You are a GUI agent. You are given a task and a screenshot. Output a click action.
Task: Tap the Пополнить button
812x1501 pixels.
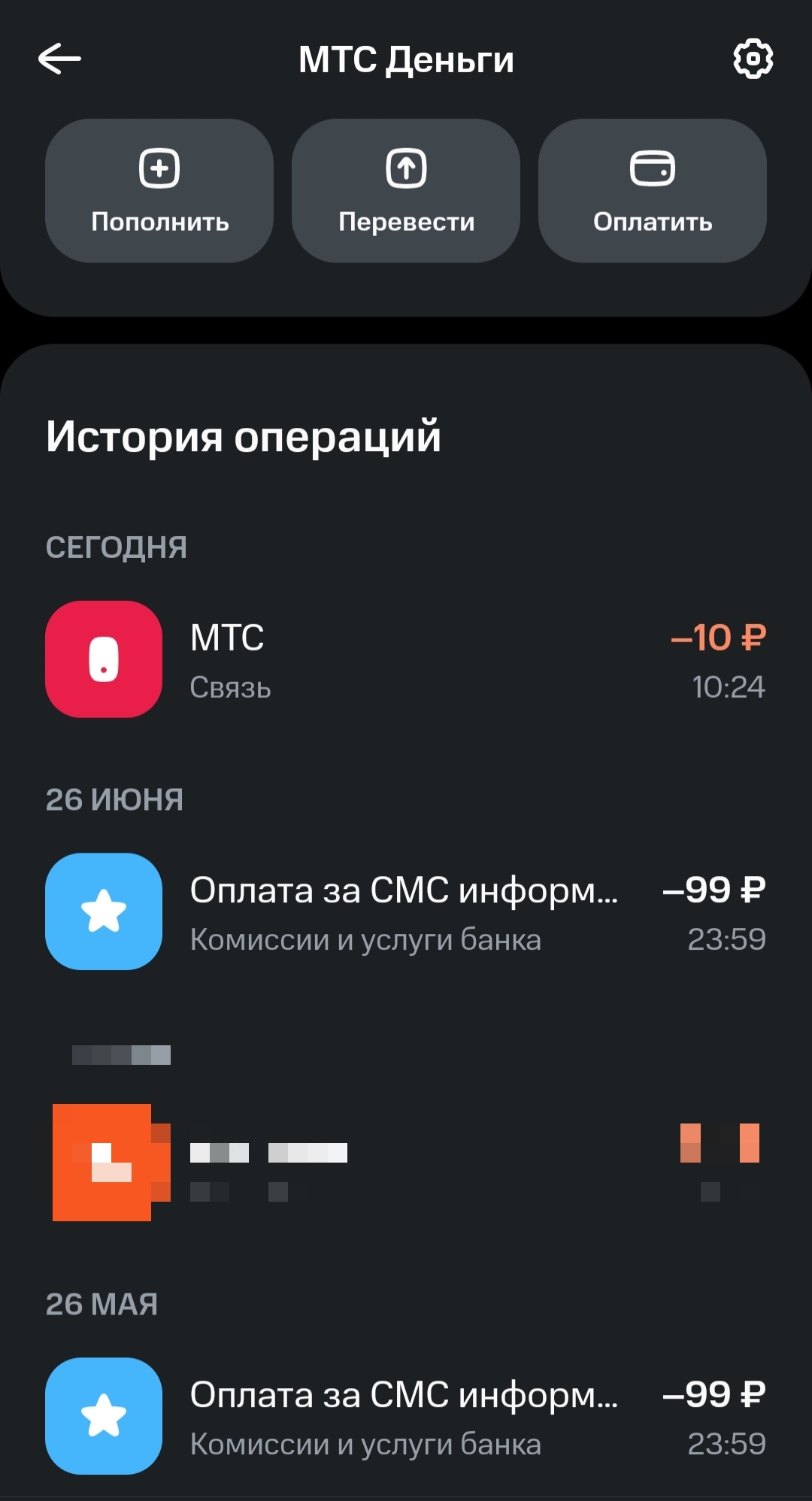(159, 191)
